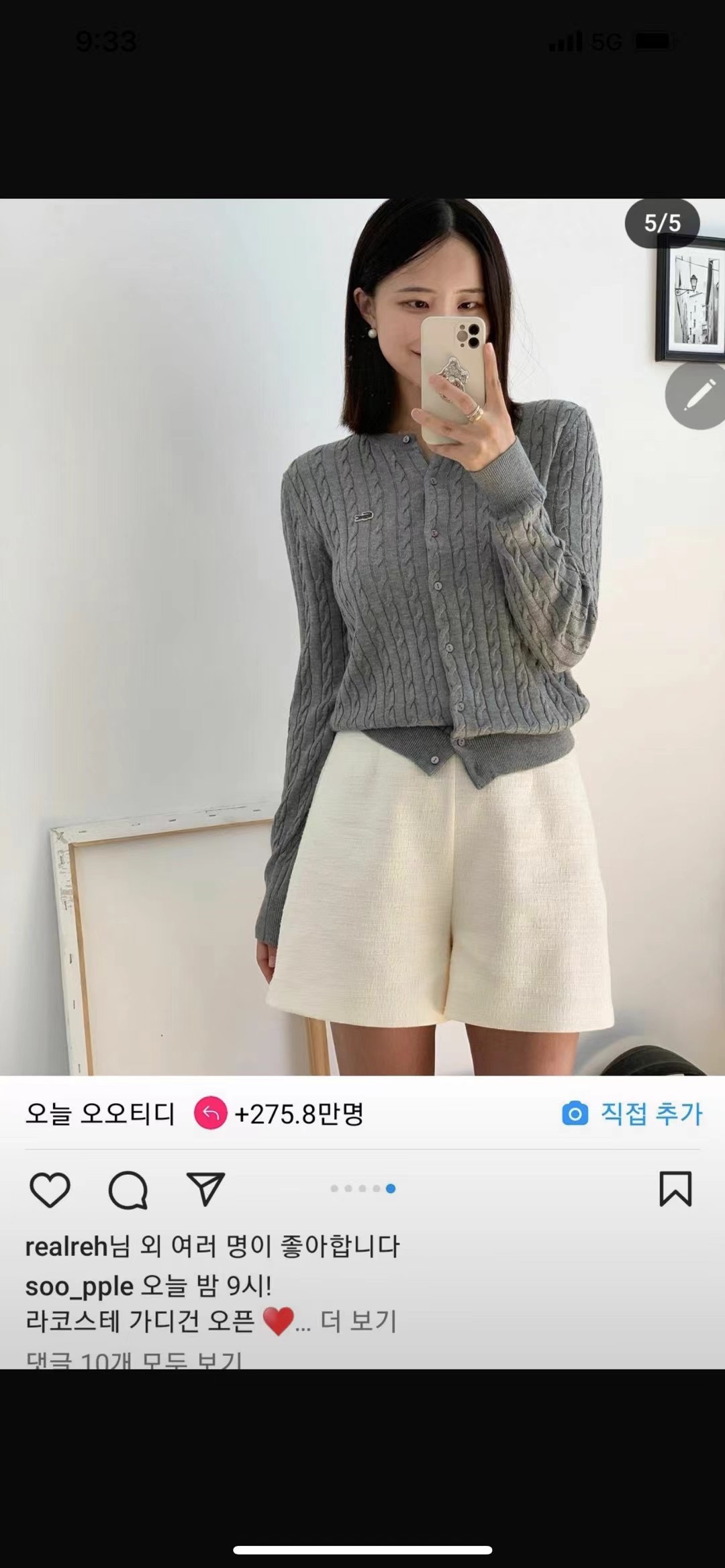The width and height of the screenshot is (725, 1568).
Task: Open comments via speech bubble icon
Action: click(x=128, y=1190)
